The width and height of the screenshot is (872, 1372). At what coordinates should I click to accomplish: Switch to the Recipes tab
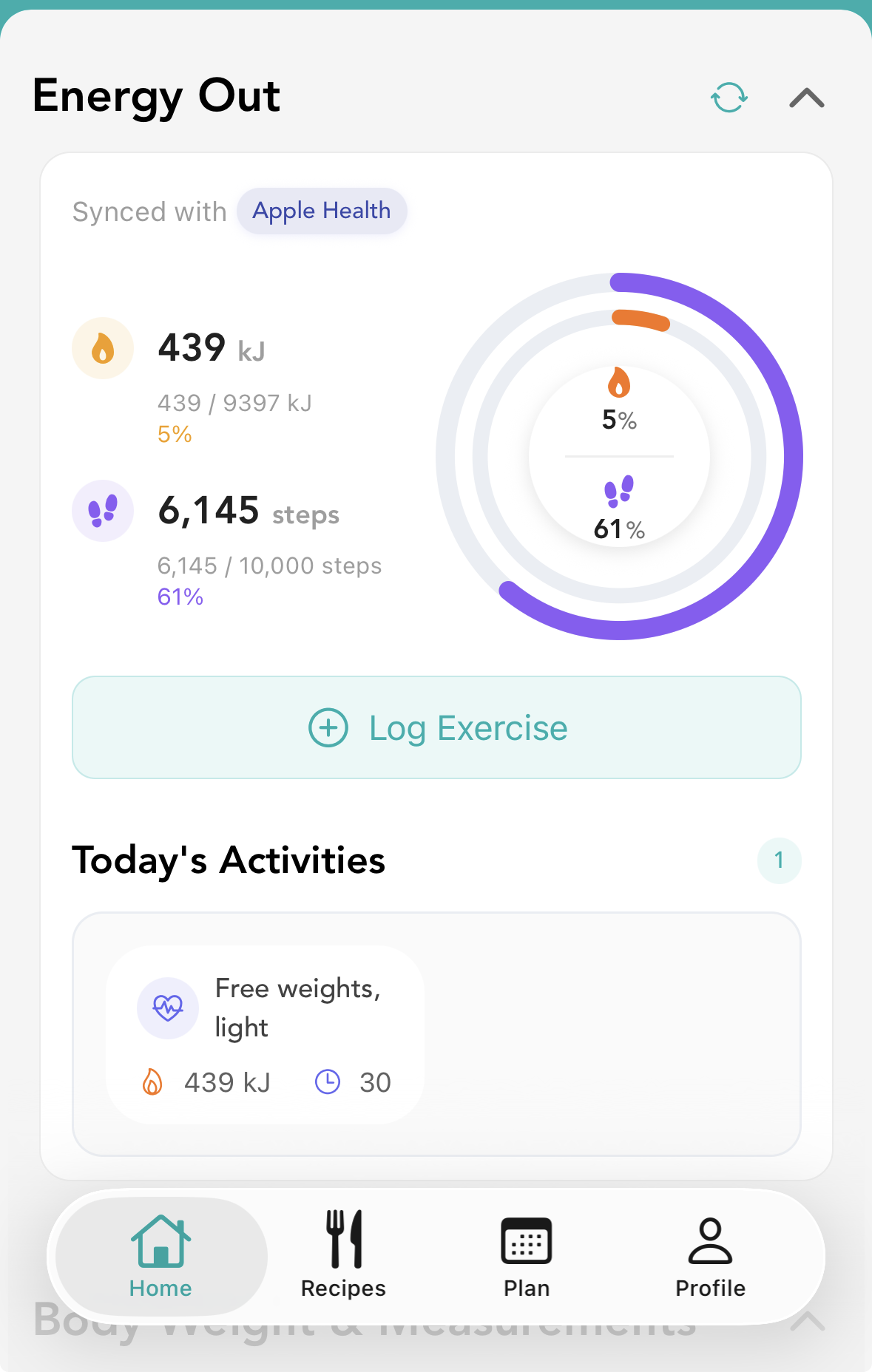pyautogui.click(x=344, y=1257)
